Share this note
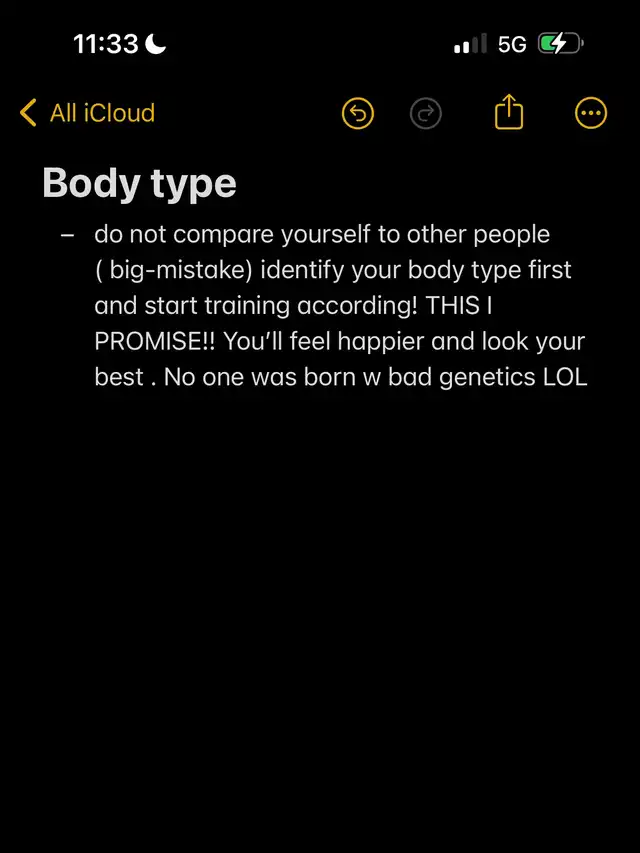Viewport: 640px width, 853px height. (x=509, y=111)
